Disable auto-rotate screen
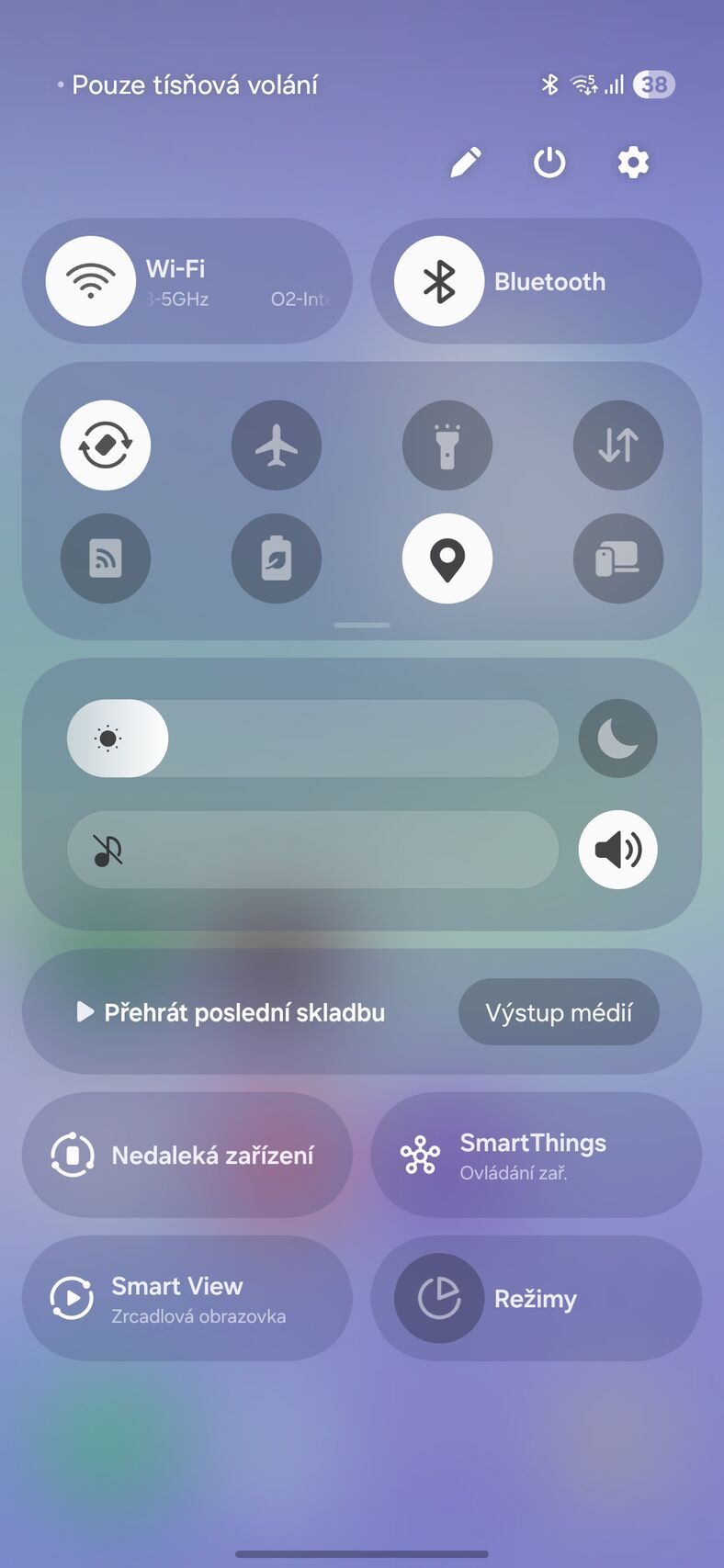724x1568 pixels. pos(106,445)
